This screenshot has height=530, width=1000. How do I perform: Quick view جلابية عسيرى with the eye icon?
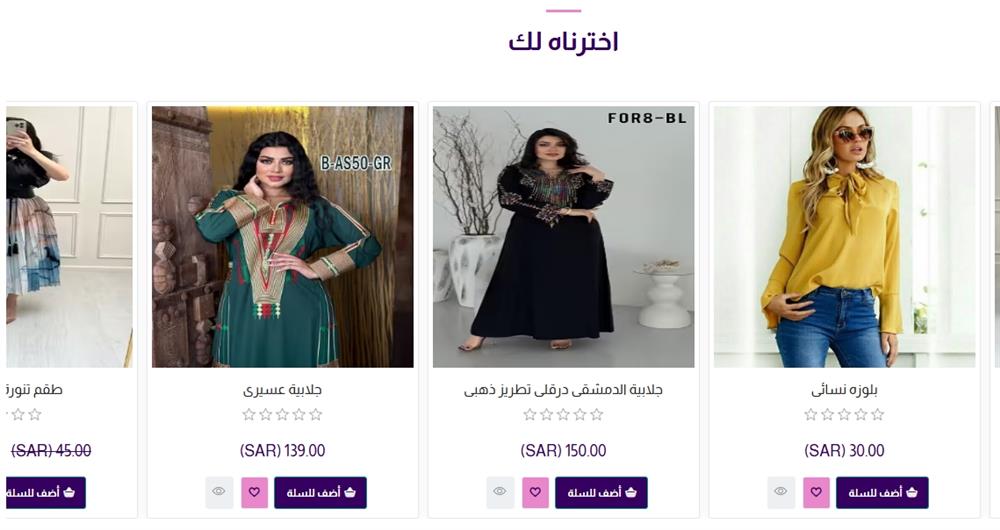pos(220,492)
